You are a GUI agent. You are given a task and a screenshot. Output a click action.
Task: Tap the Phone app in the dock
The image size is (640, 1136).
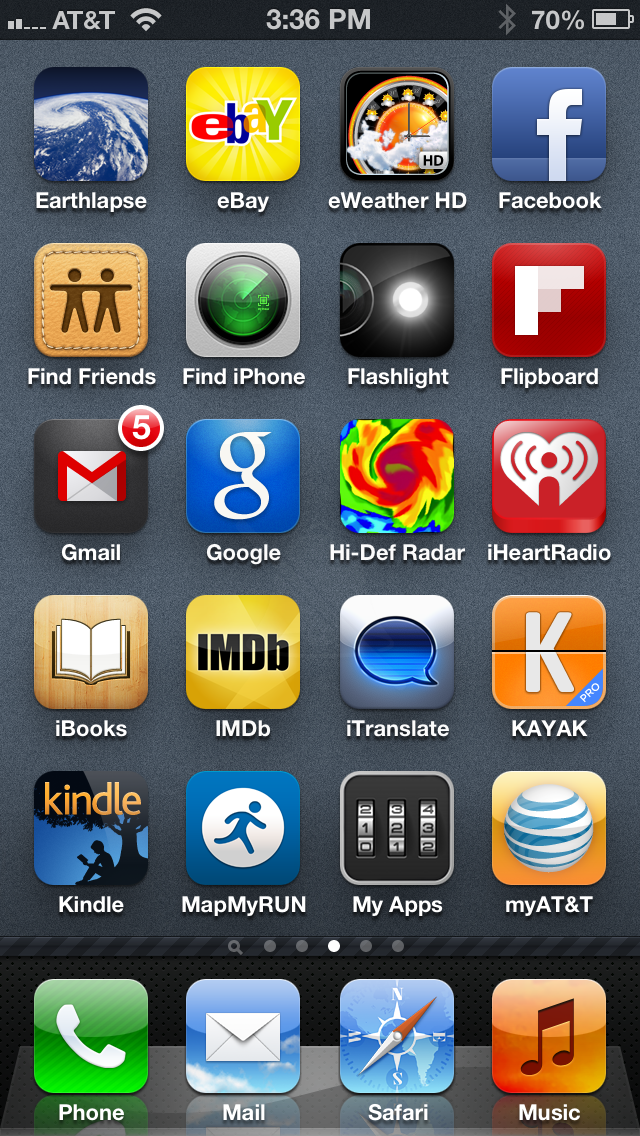point(91,1036)
